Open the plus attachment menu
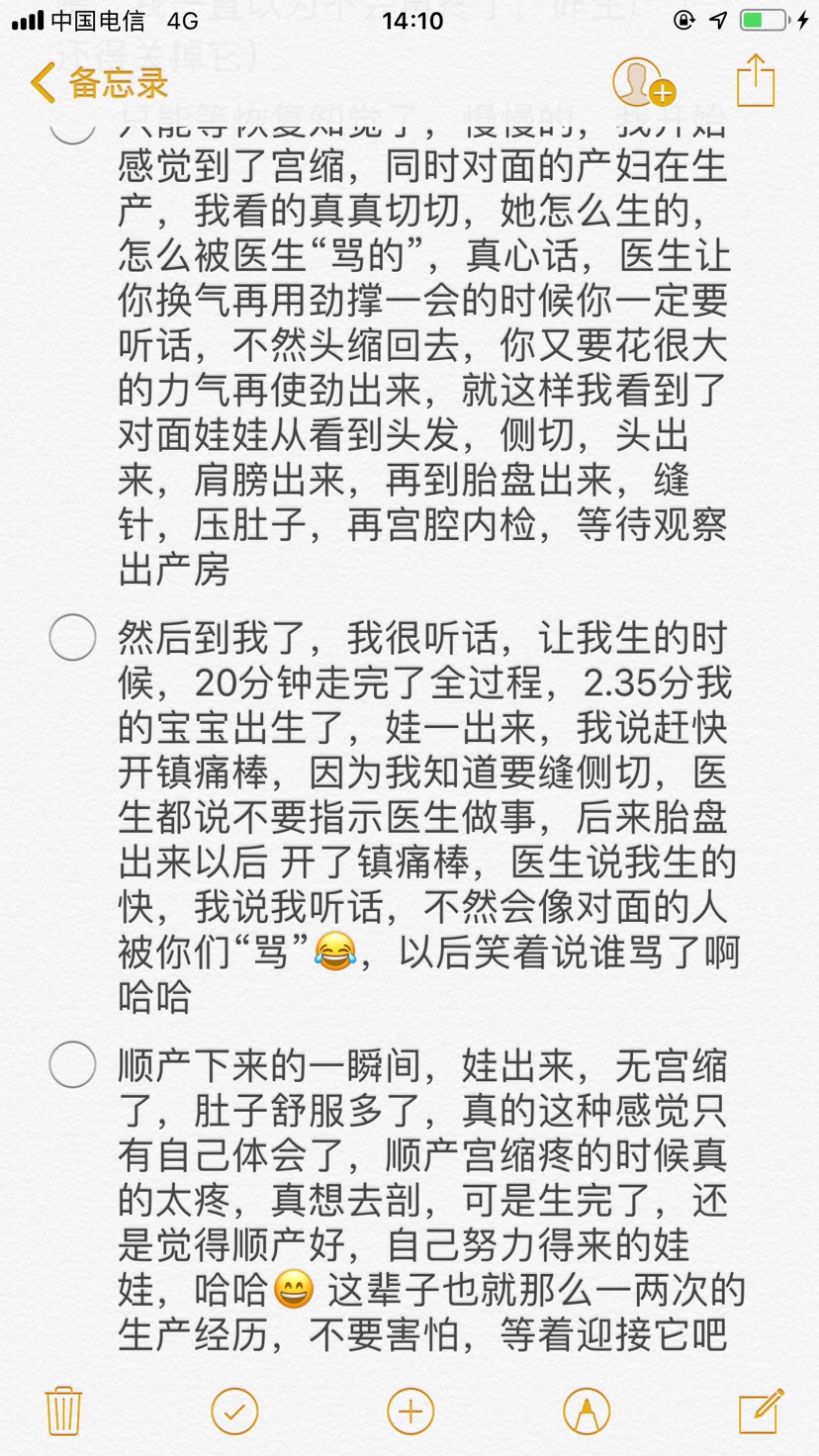Viewport: 819px width, 1456px height. click(x=410, y=1410)
